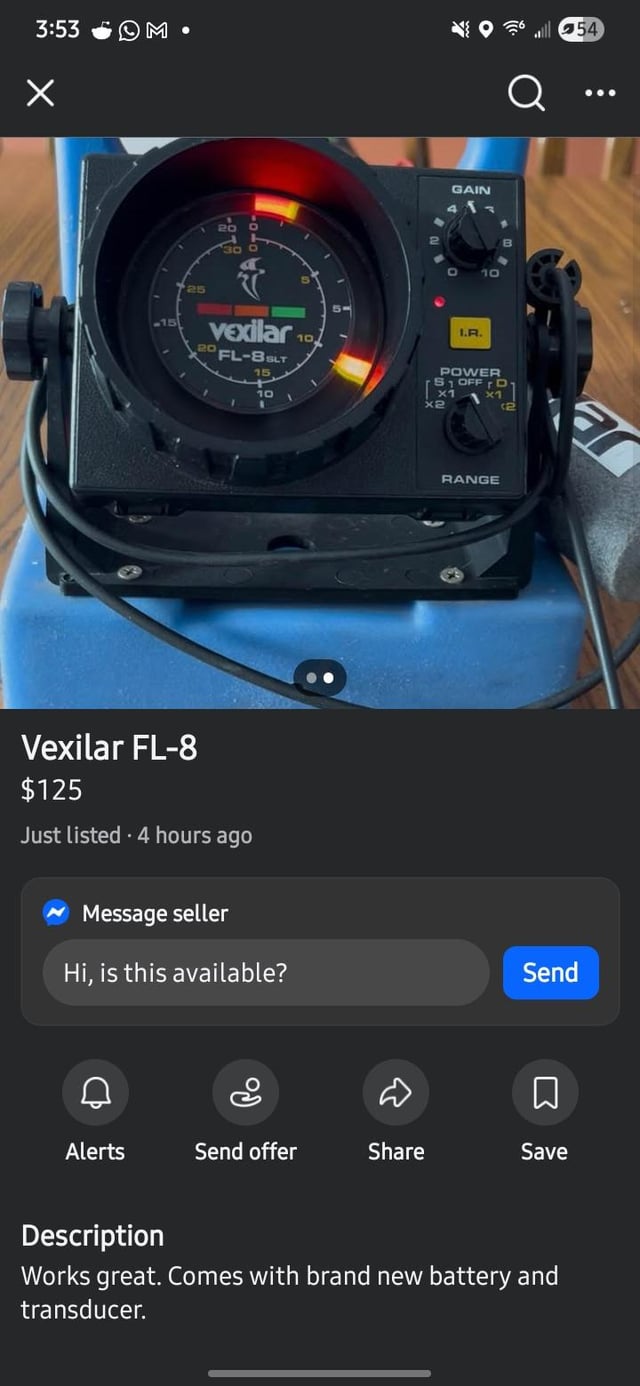The width and height of the screenshot is (640, 1386).
Task: Close the listing with the X icon
Action: (40, 93)
